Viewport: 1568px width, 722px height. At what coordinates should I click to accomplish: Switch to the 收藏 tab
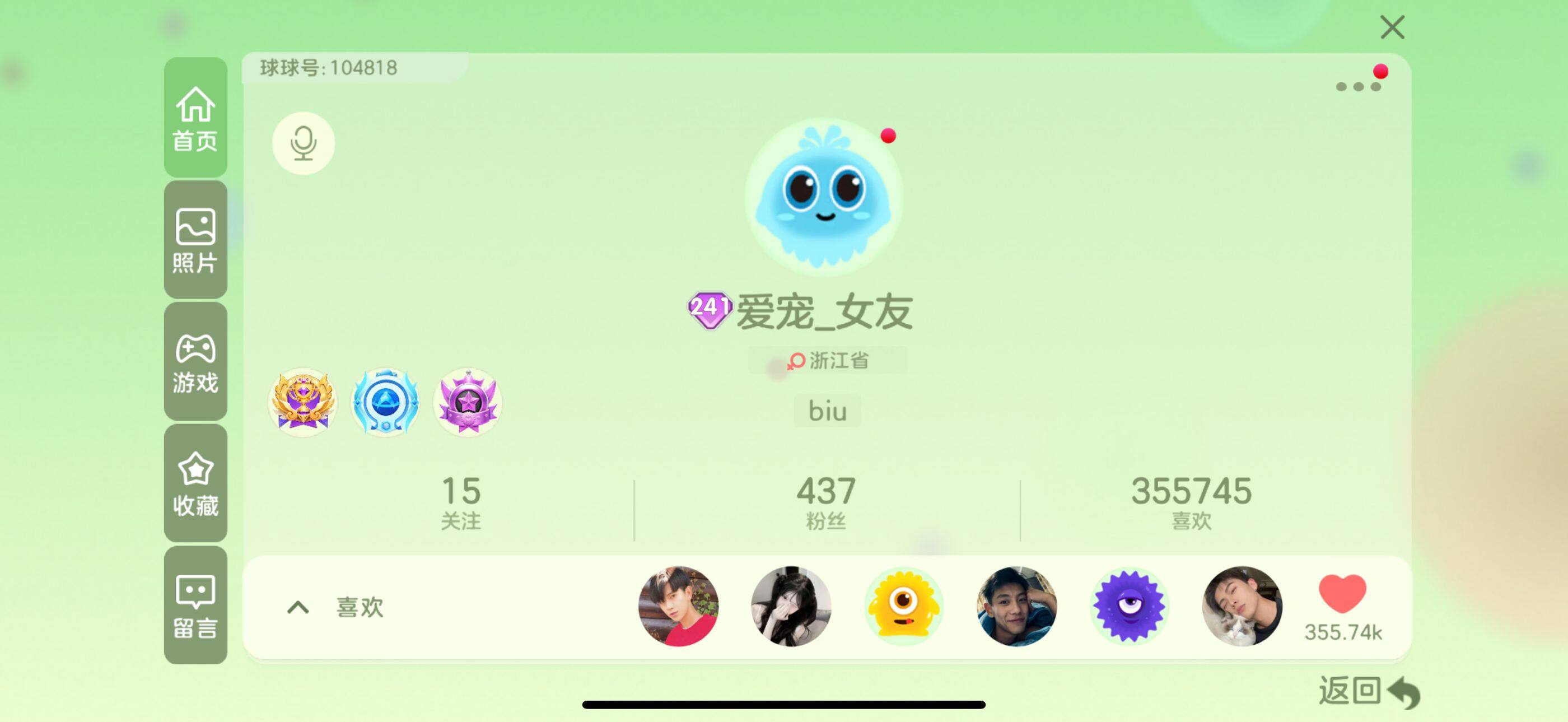tap(195, 483)
